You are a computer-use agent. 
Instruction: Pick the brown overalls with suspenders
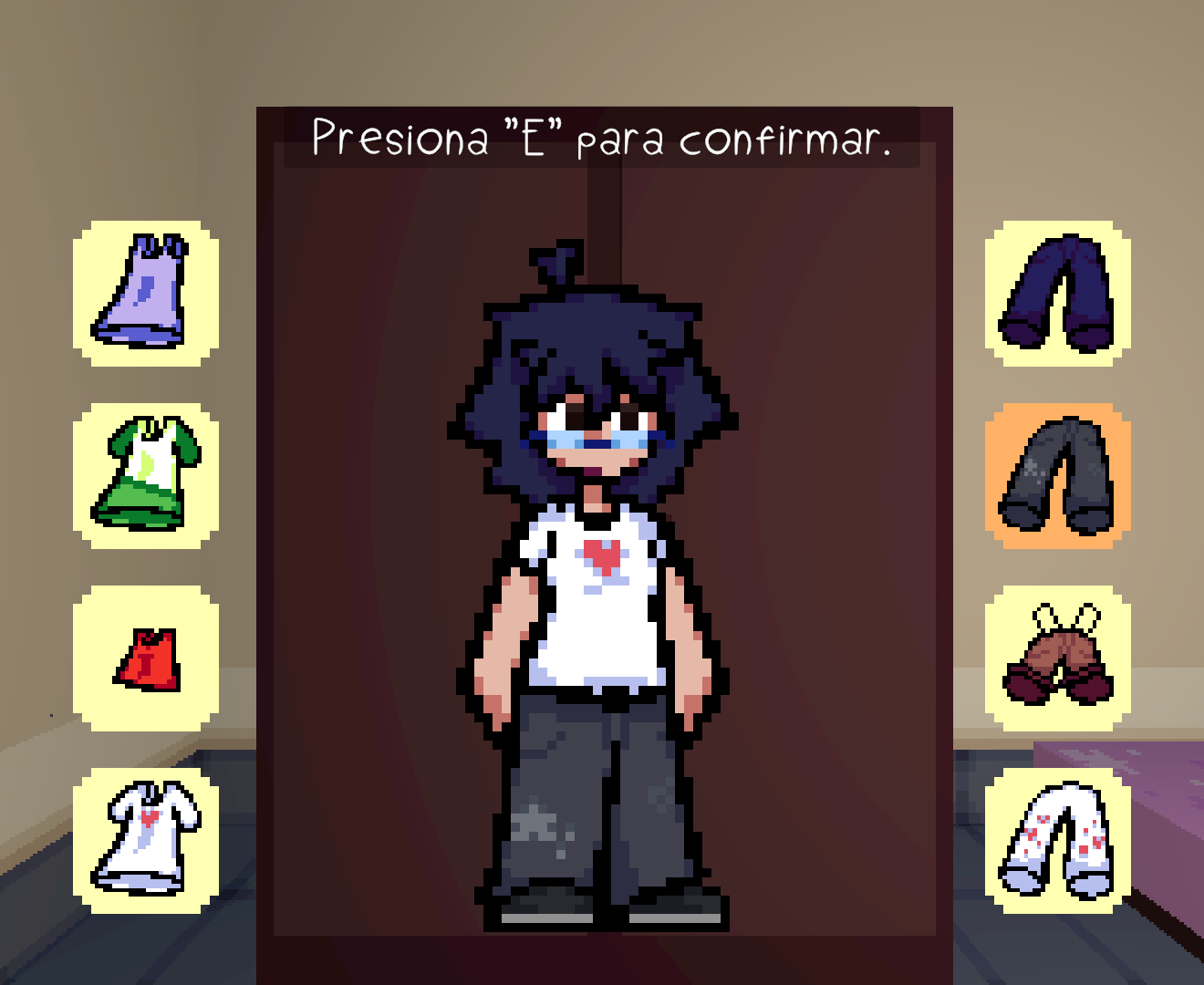click(x=1058, y=658)
